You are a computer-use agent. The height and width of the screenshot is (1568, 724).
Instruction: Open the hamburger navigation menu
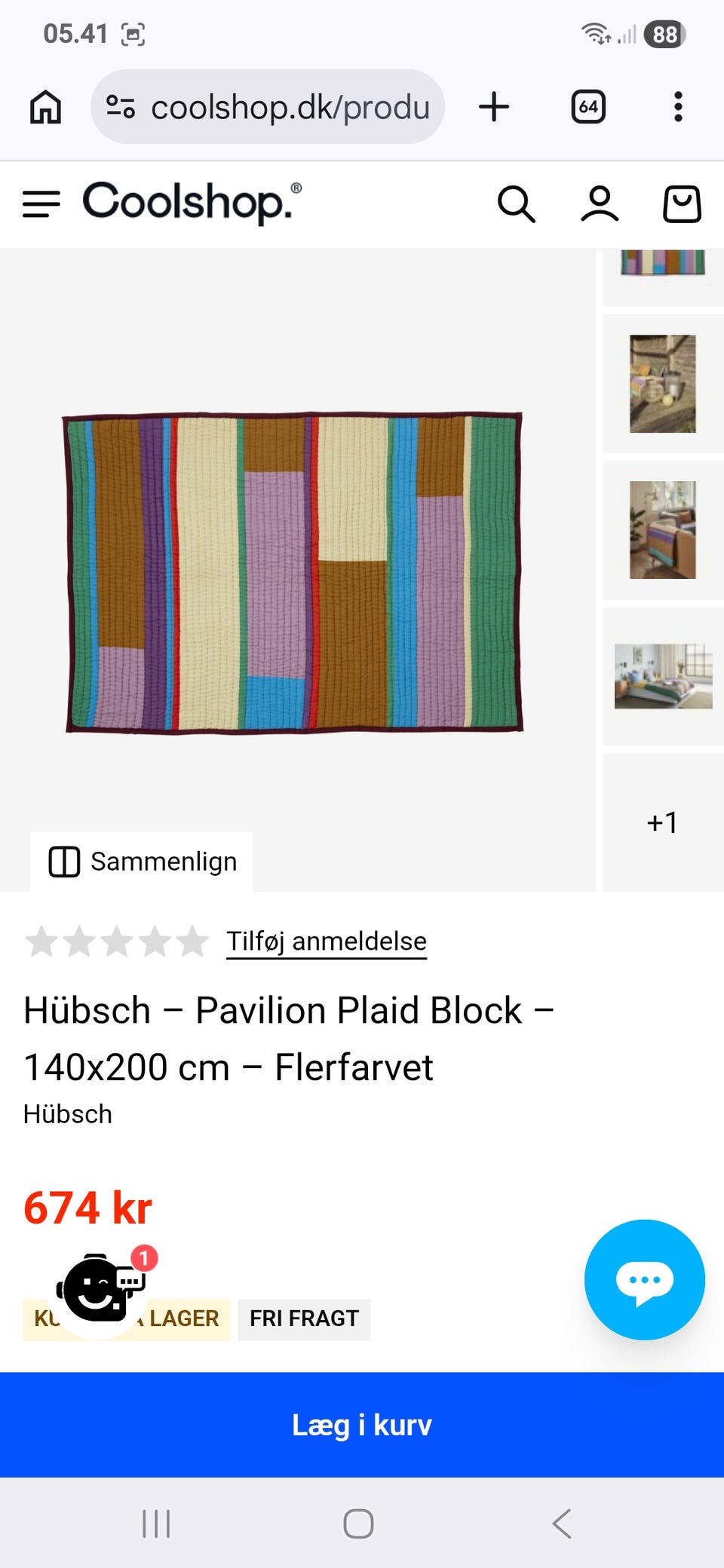click(41, 204)
